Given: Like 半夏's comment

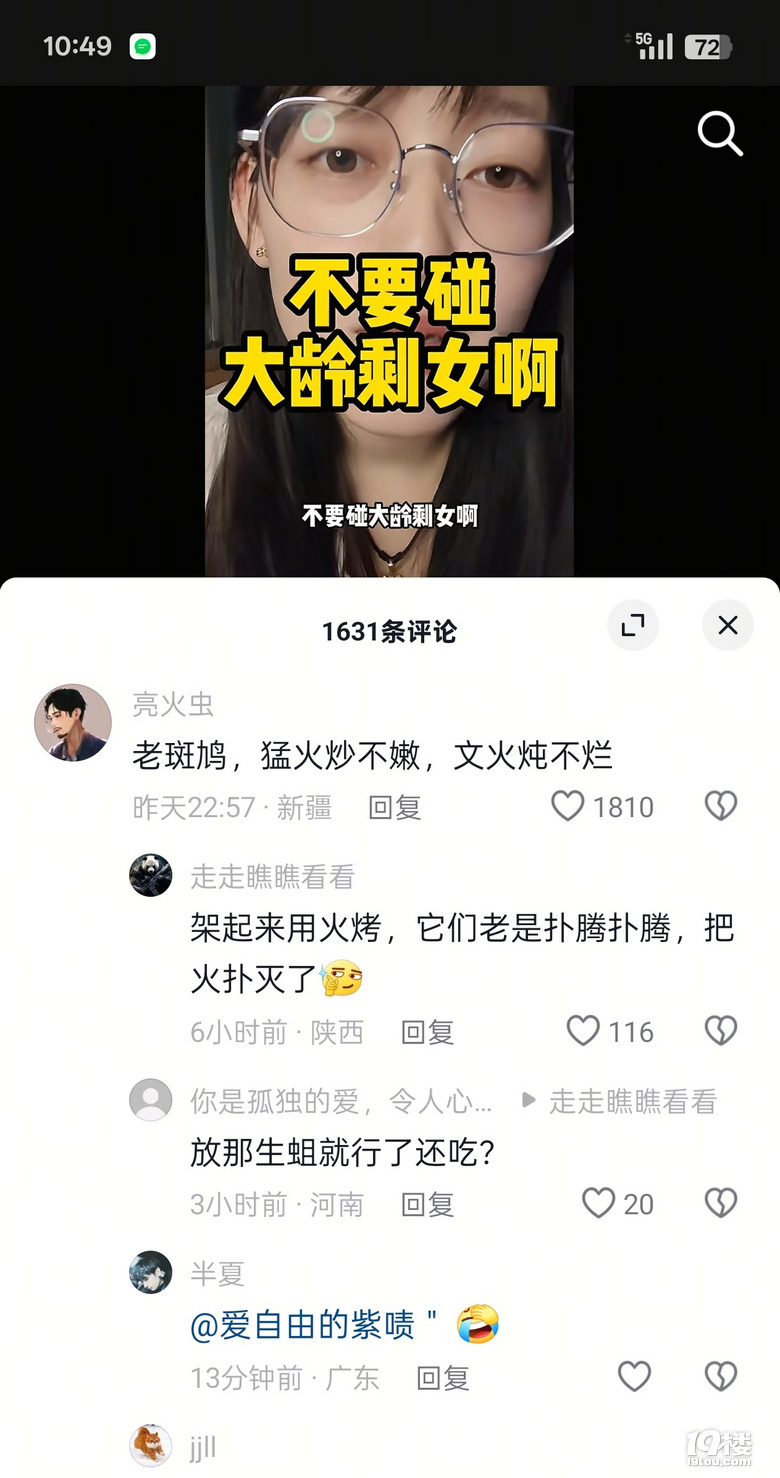Looking at the screenshot, I should click(634, 1377).
